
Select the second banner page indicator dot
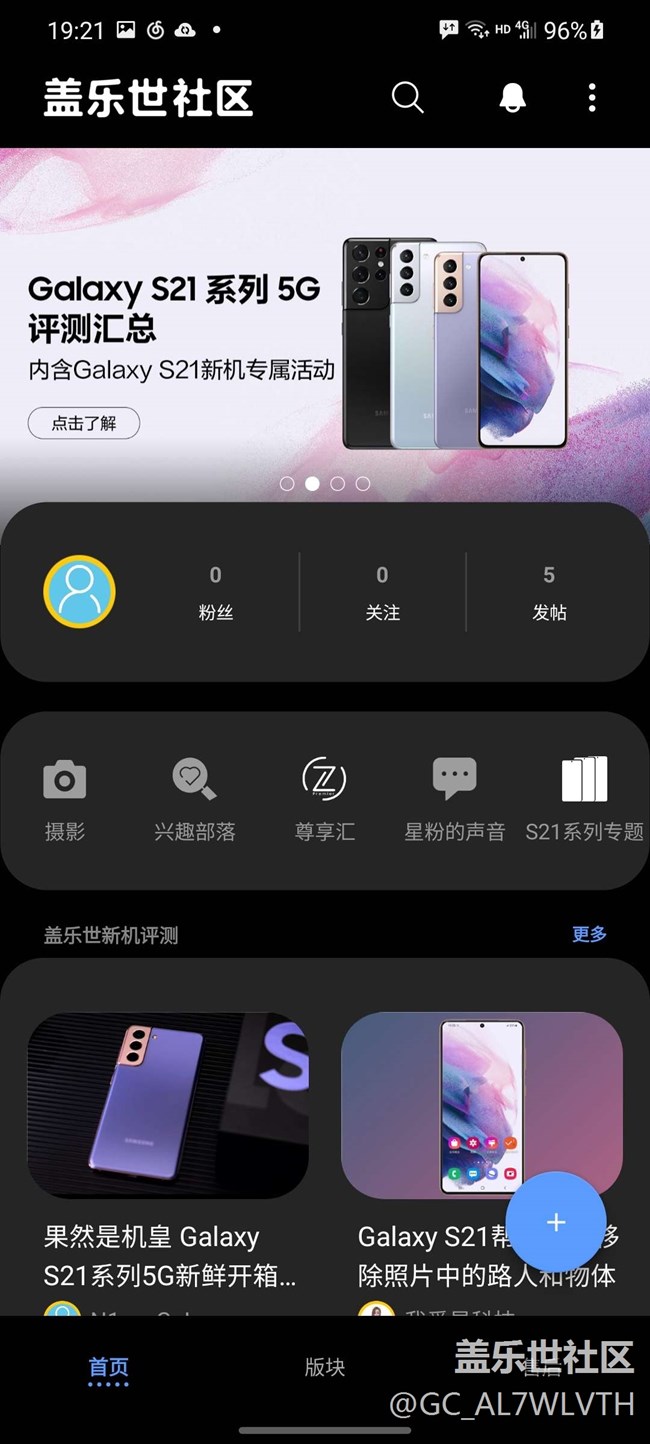coord(312,484)
